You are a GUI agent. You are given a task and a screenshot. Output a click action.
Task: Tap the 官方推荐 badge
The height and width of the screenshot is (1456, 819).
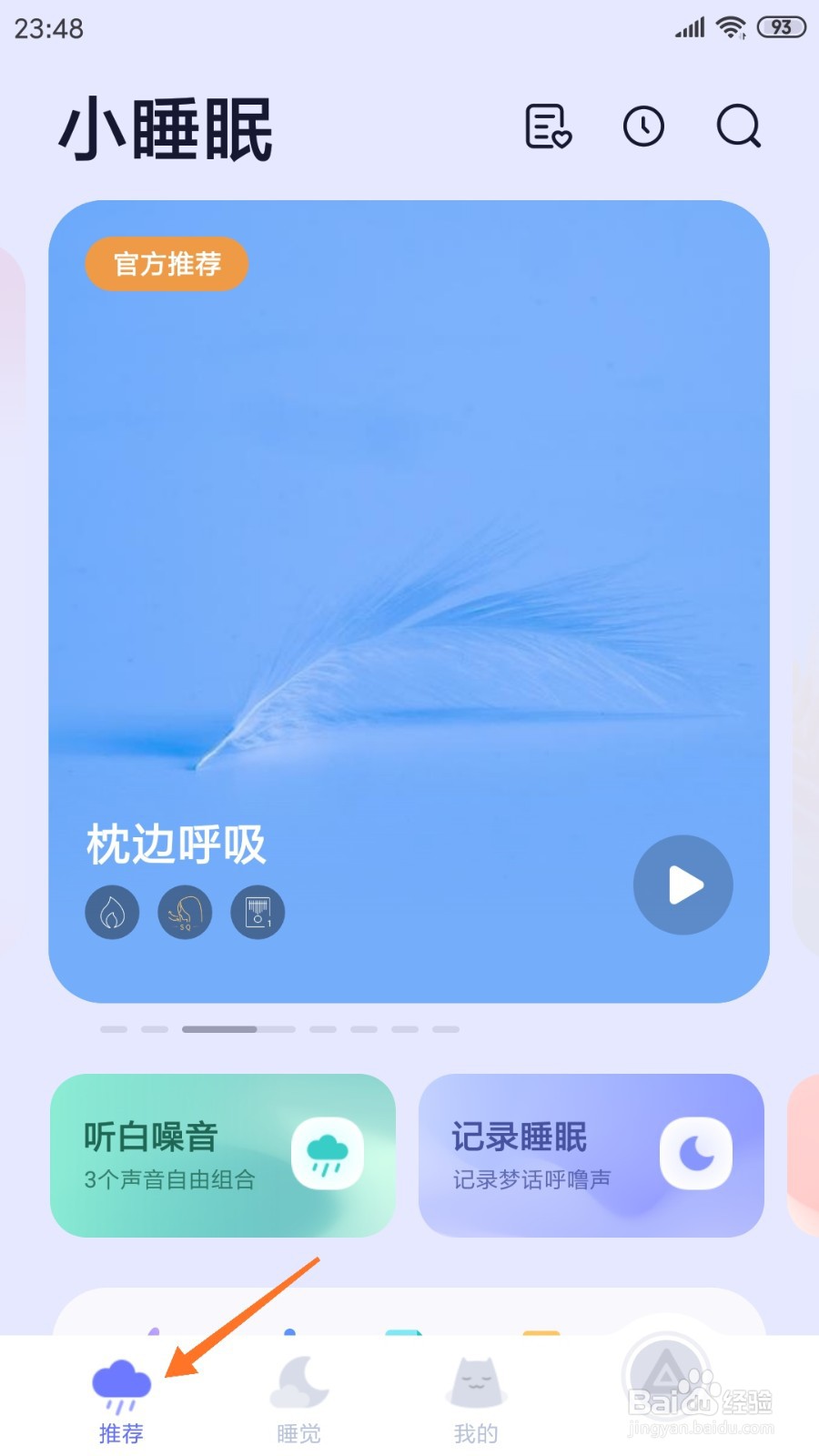pyautogui.click(x=165, y=265)
